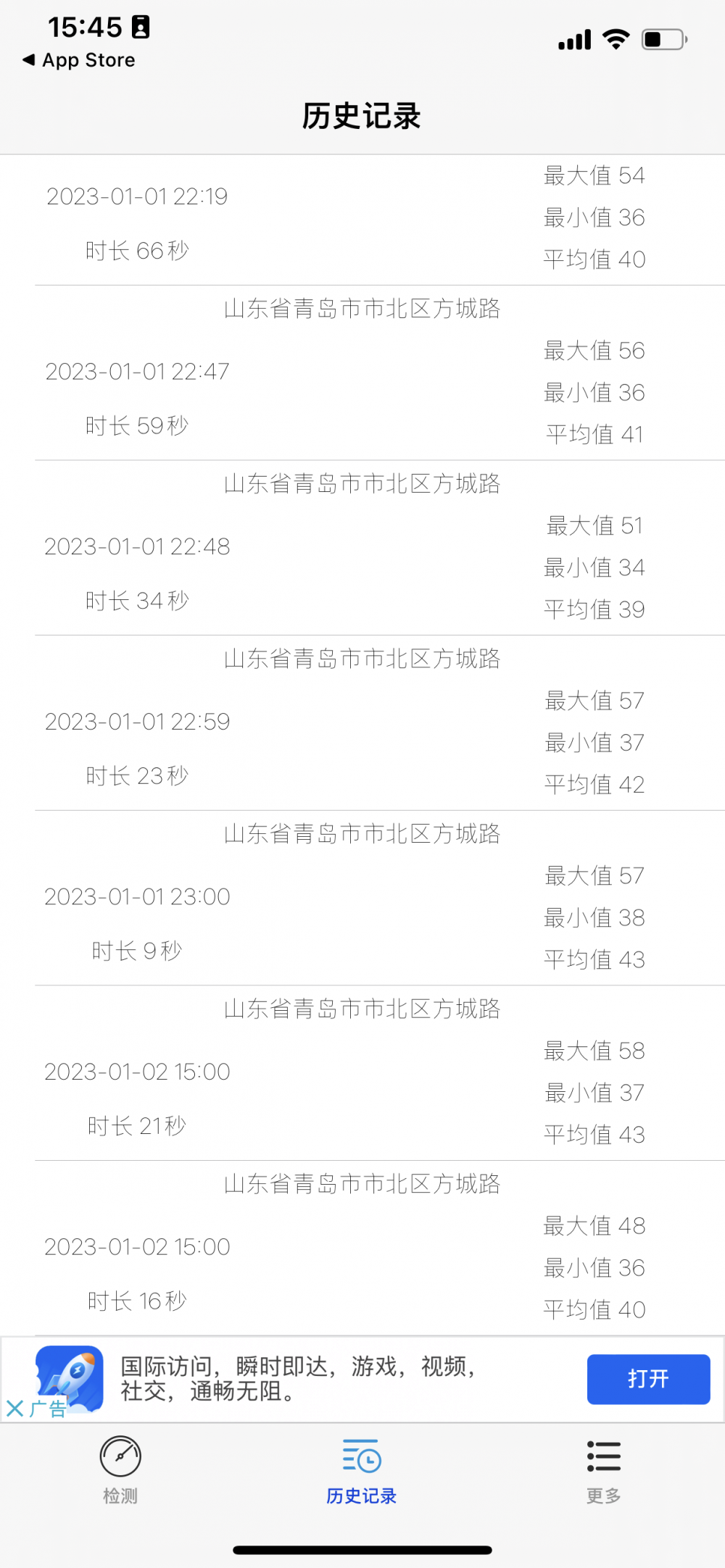725x1568 pixels.
Task: Open the 更多 tab
Action: pyautogui.click(x=603, y=1470)
